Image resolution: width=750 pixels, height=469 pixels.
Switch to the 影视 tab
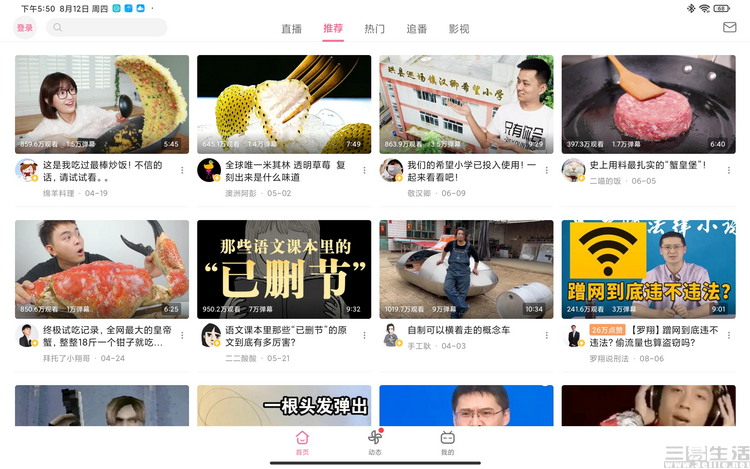(x=458, y=29)
